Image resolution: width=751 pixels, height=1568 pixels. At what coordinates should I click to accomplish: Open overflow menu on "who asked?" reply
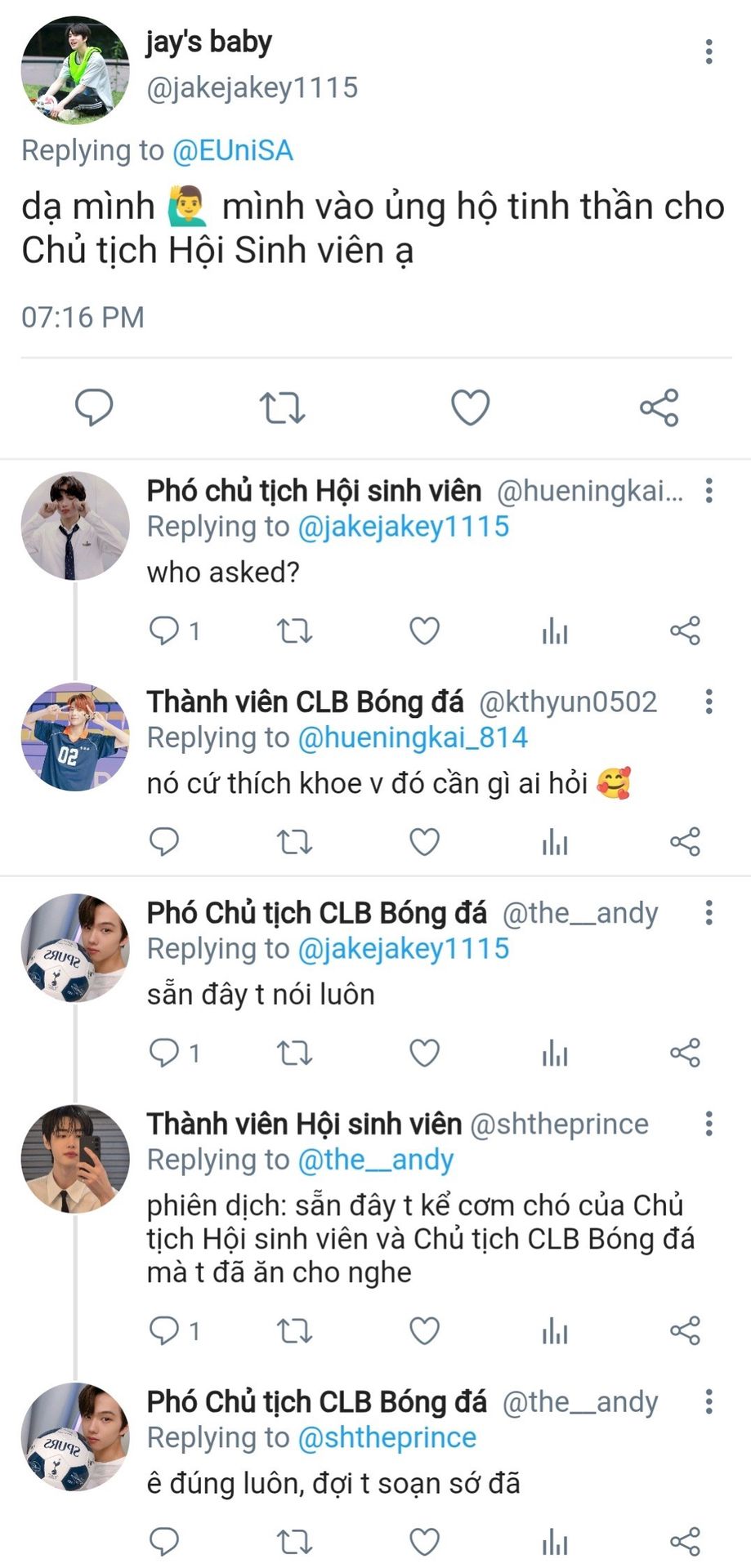click(x=709, y=491)
